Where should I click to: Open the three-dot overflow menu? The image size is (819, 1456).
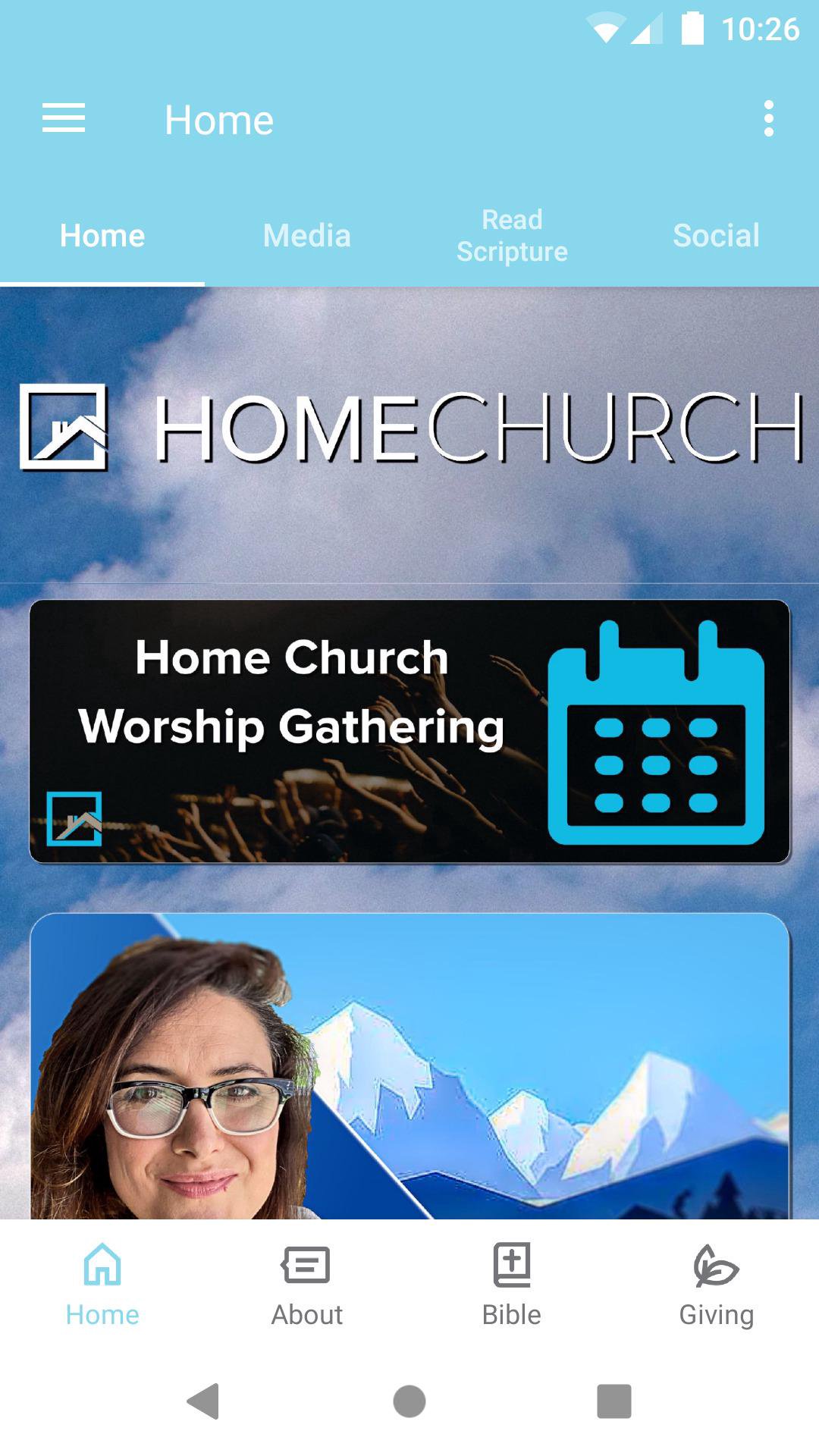768,119
